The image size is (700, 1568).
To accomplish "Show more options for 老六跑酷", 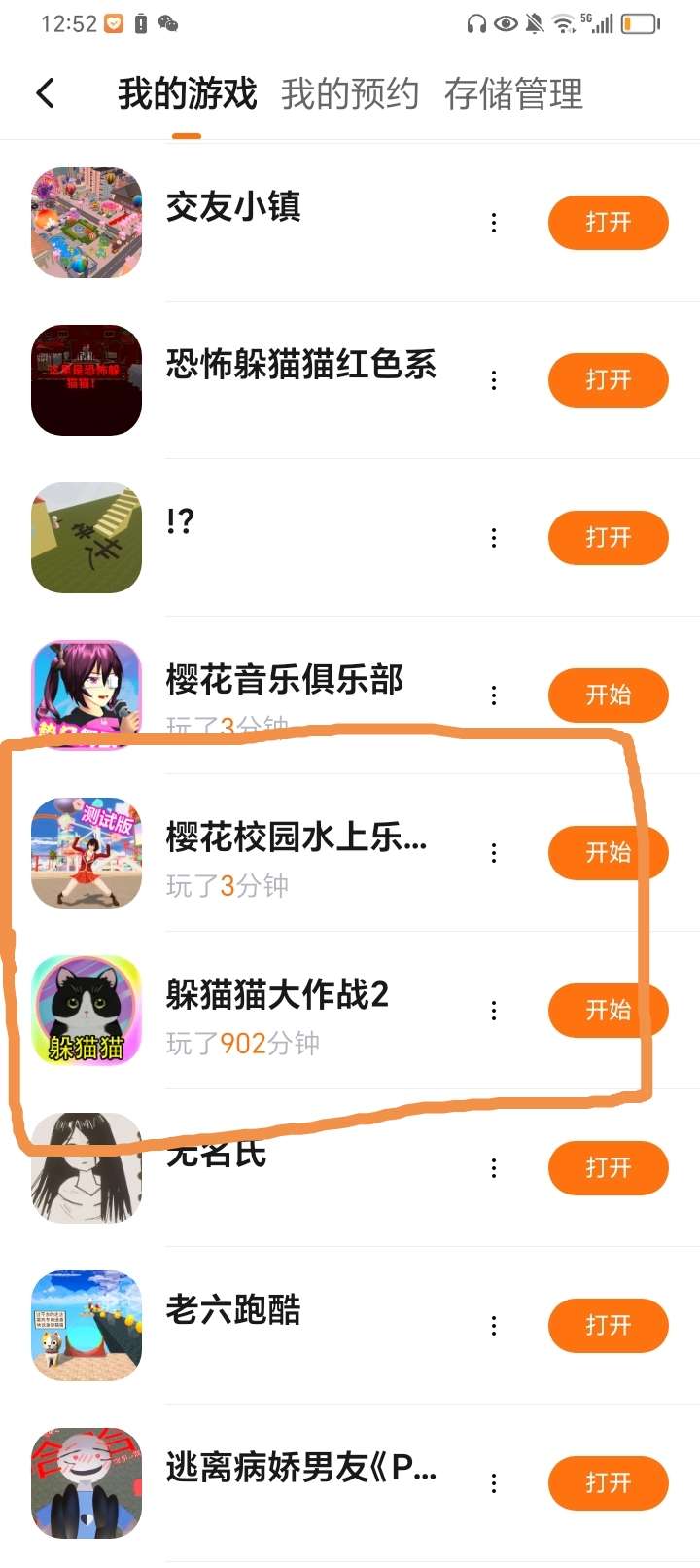I will 494,1326.
